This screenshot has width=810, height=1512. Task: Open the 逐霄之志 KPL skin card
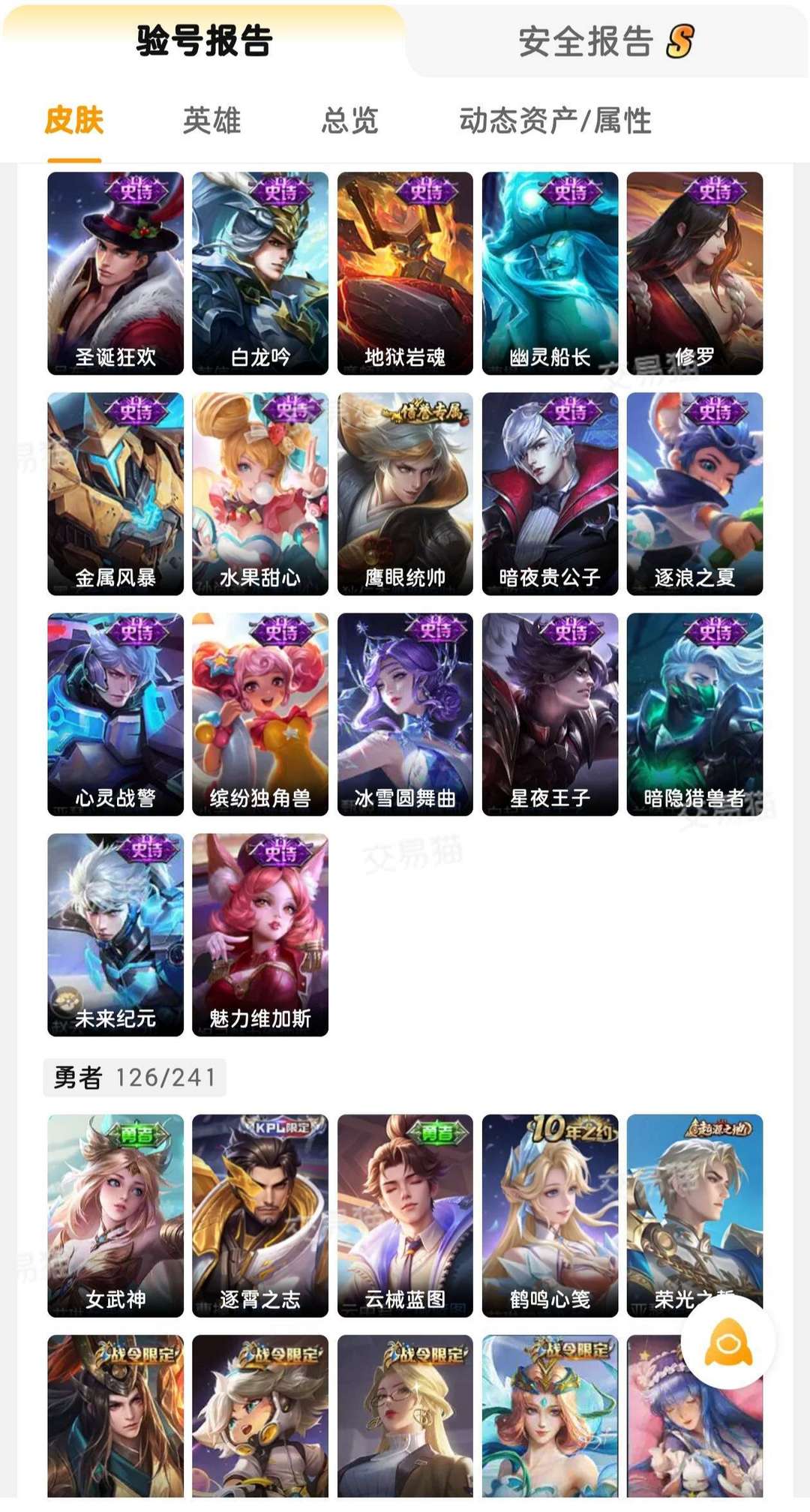click(x=260, y=1216)
